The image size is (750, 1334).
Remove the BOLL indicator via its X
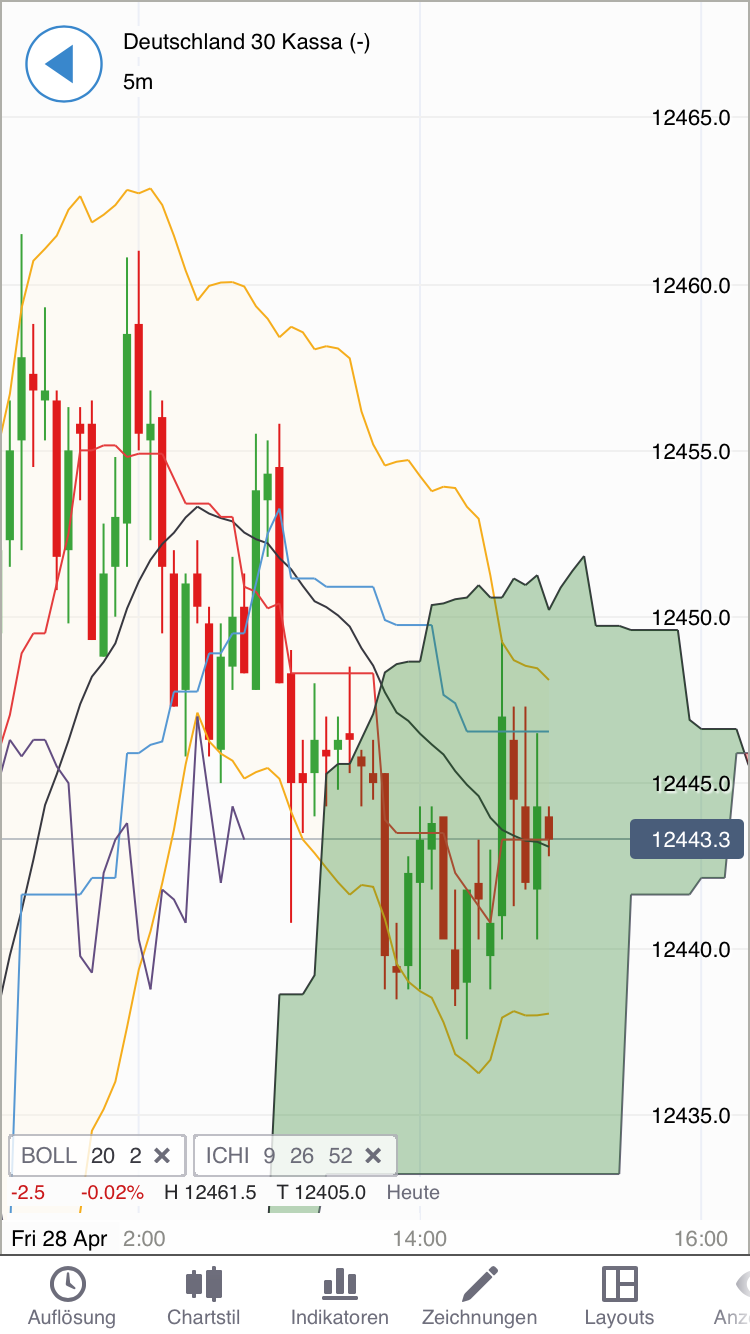pos(163,1155)
